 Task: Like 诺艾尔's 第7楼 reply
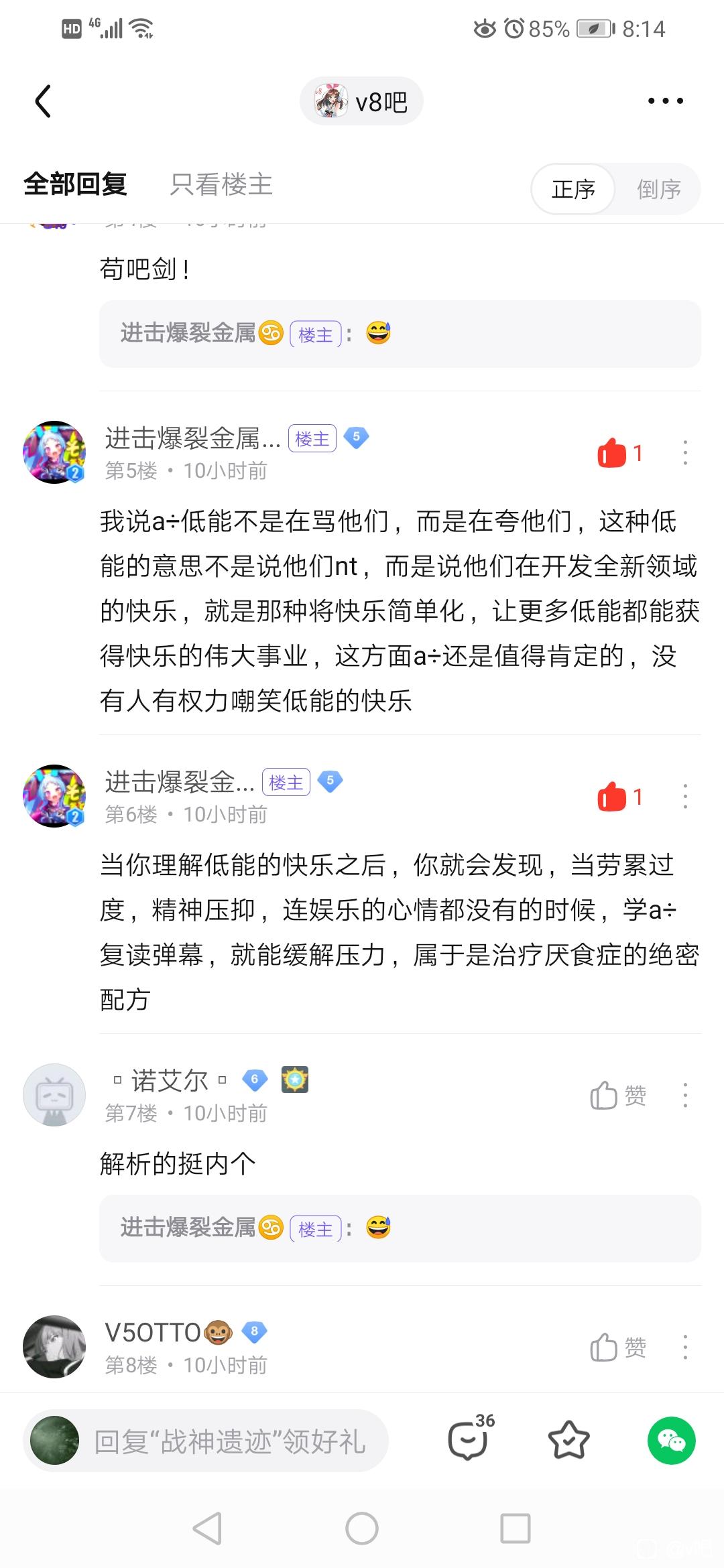[605, 1096]
